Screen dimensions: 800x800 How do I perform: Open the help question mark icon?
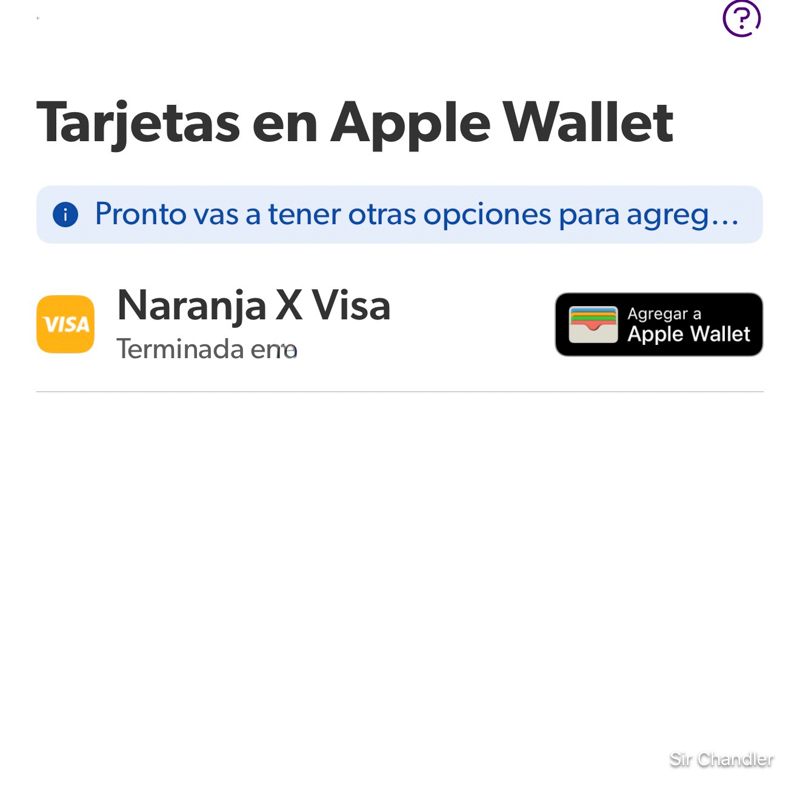[741, 18]
